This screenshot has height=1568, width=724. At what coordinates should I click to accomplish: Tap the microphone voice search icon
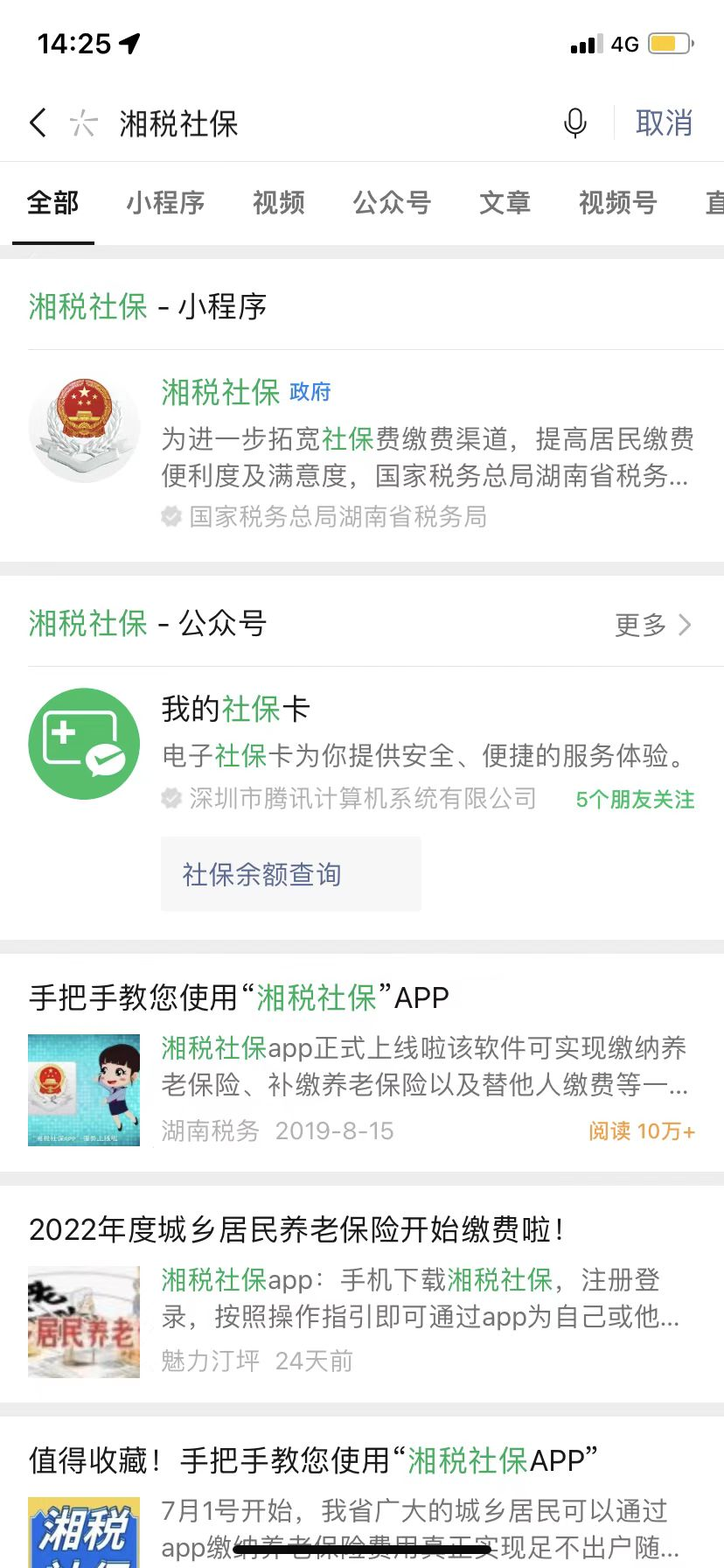click(574, 123)
